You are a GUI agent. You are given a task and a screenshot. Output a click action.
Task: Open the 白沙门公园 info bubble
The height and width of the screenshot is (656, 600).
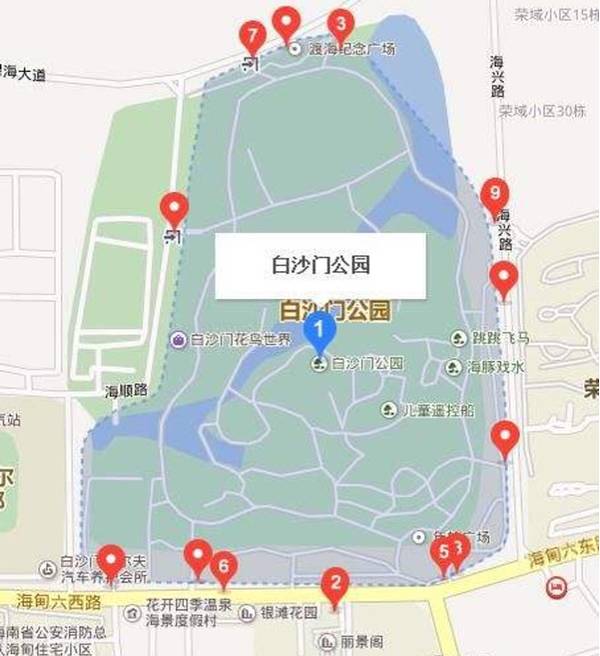point(321,265)
